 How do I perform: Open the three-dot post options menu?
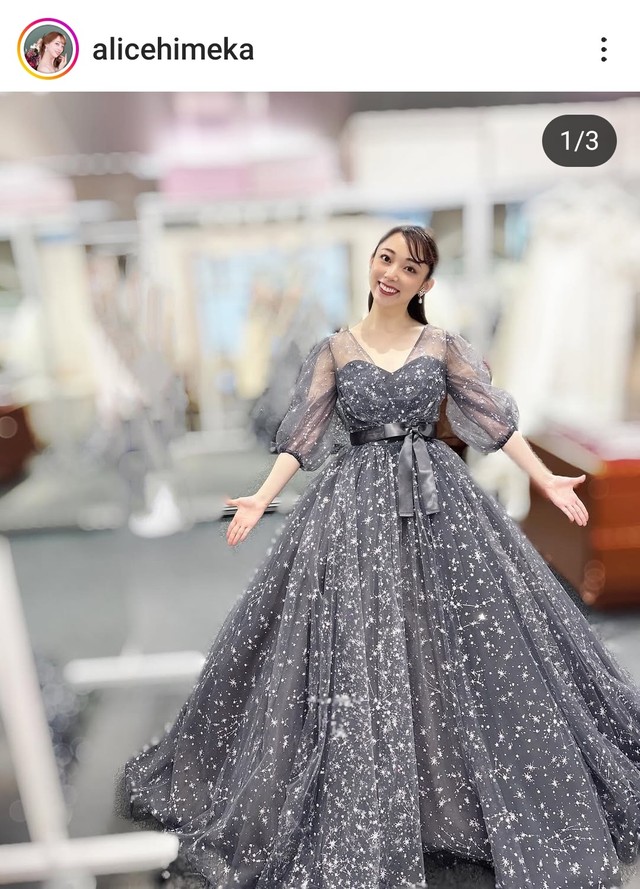(x=603, y=49)
